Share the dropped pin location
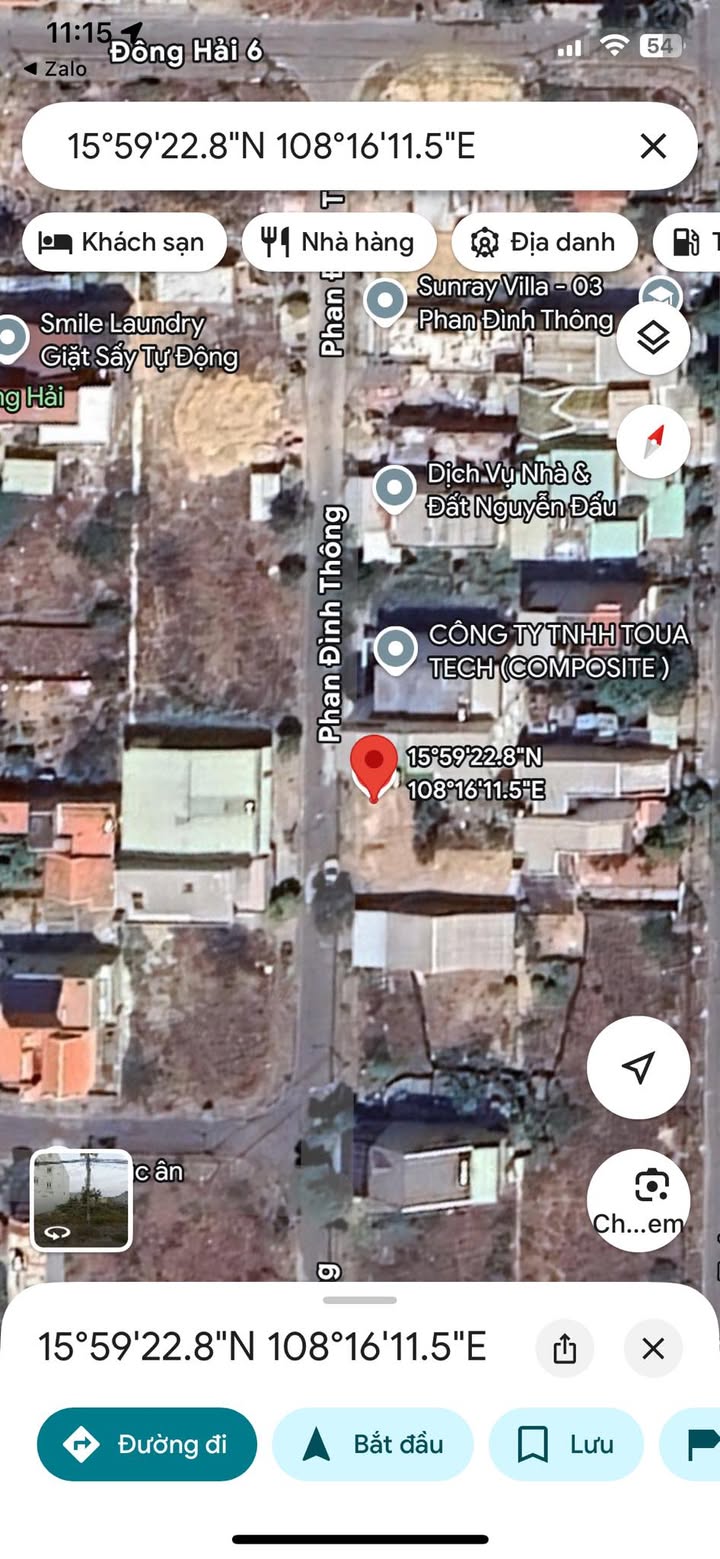The height and width of the screenshot is (1559, 720). pyautogui.click(x=565, y=1348)
